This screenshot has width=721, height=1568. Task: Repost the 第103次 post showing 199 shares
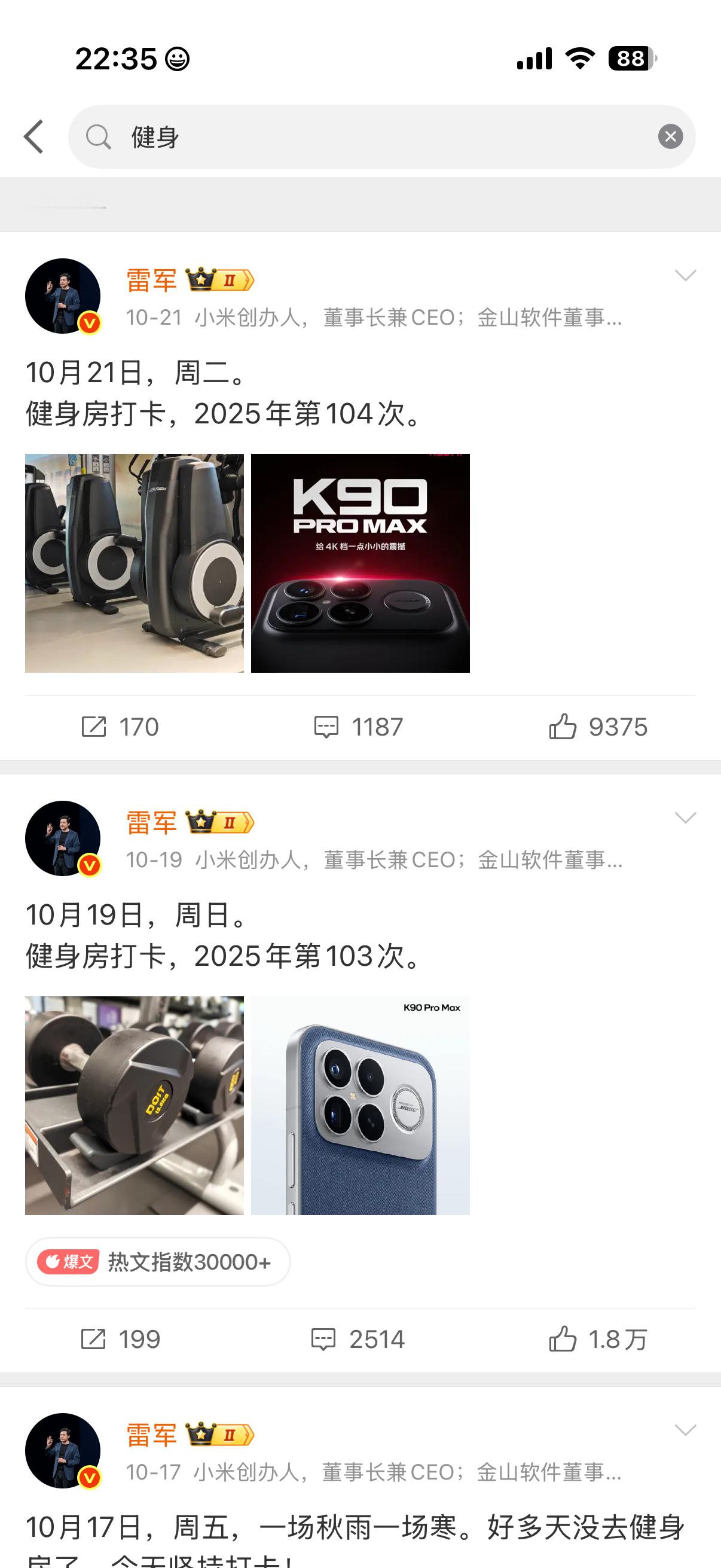[x=121, y=1339]
